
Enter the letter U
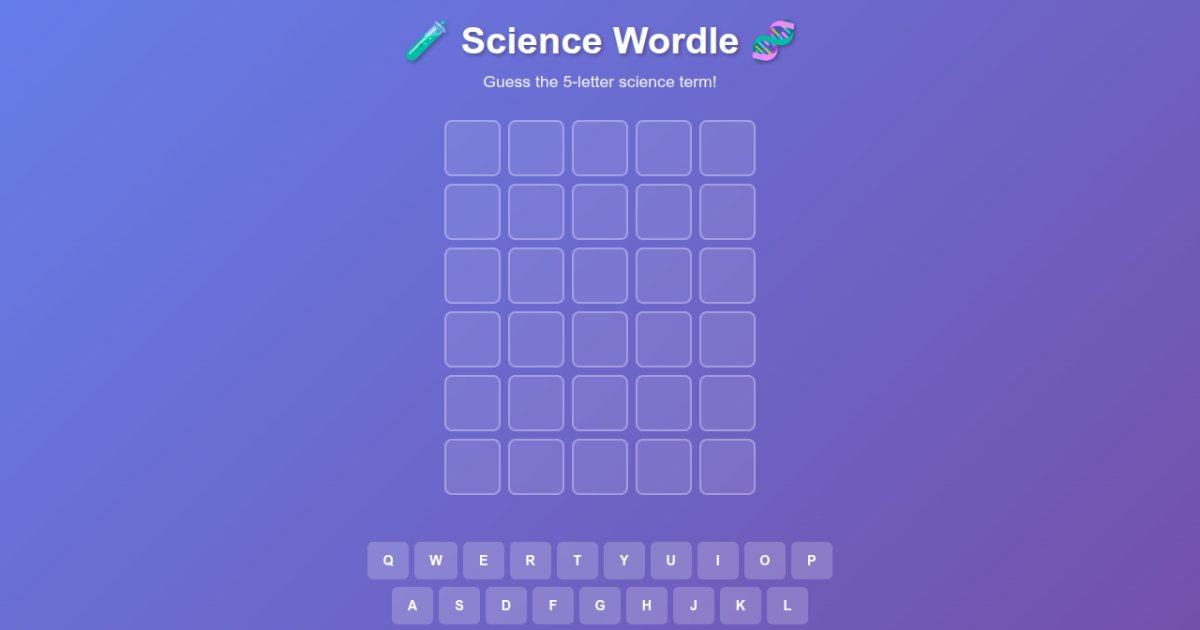point(671,561)
